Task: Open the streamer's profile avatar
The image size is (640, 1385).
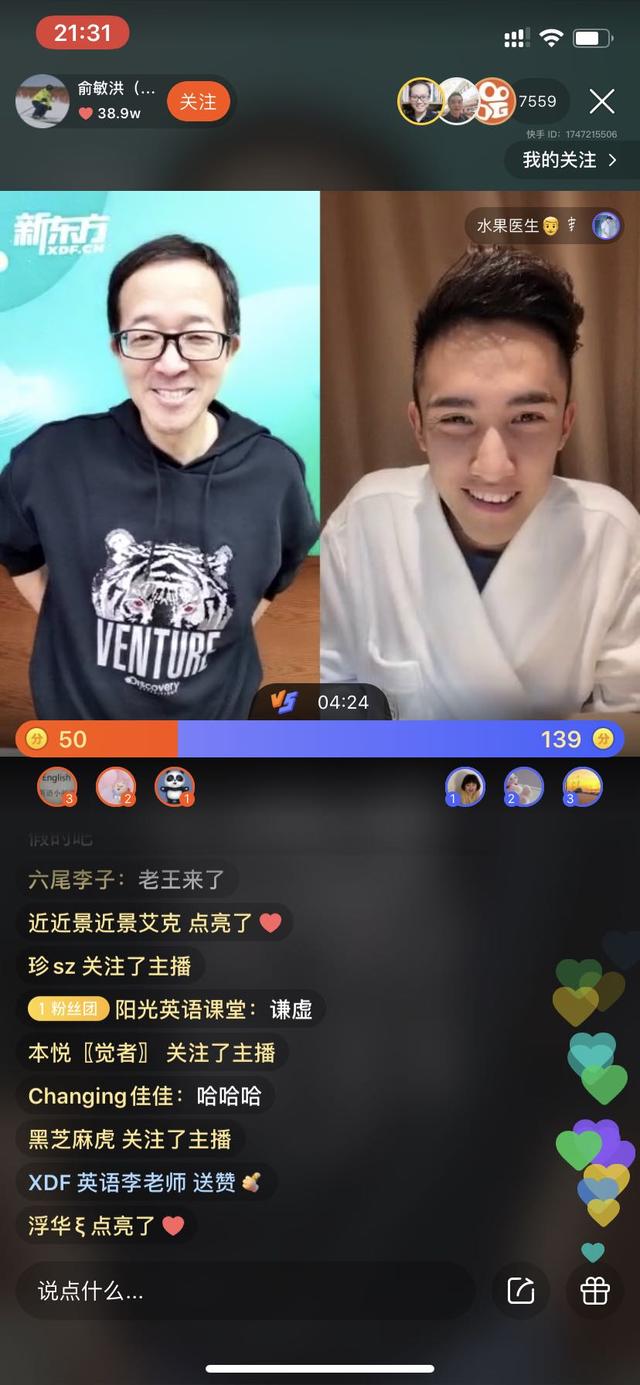Action: pos(42,101)
